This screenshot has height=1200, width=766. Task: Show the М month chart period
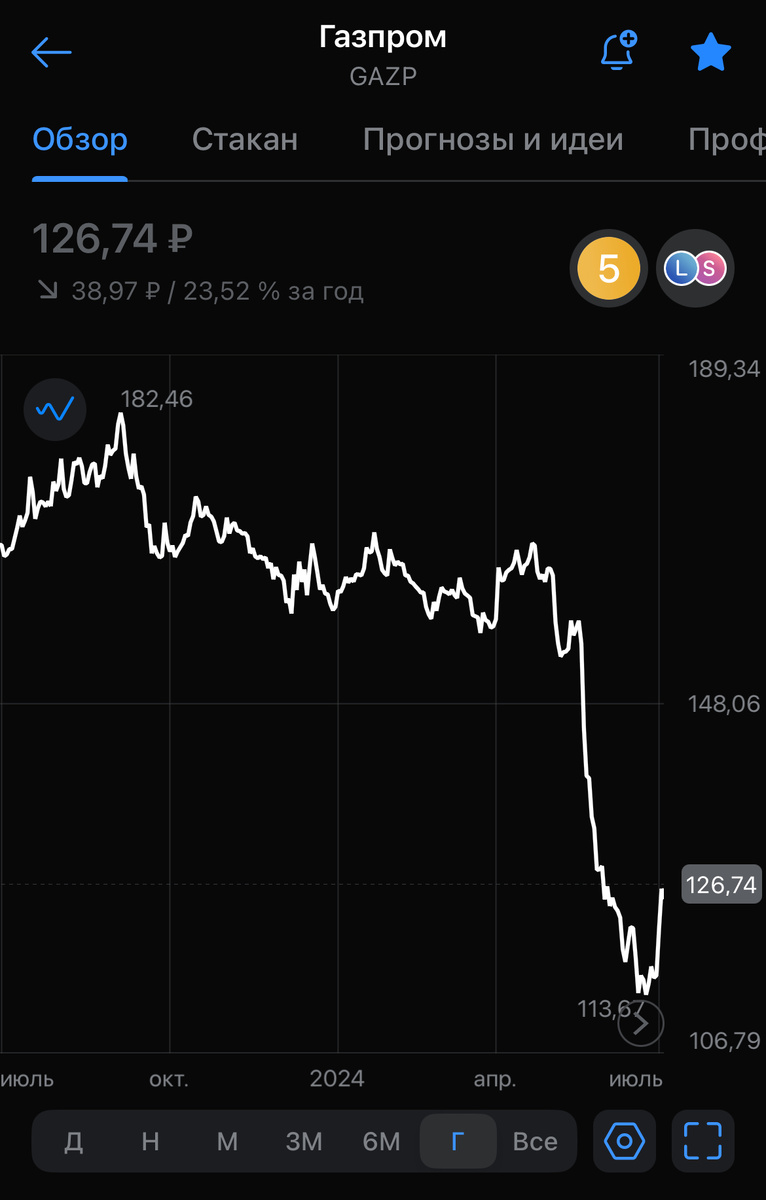(x=227, y=1141)
